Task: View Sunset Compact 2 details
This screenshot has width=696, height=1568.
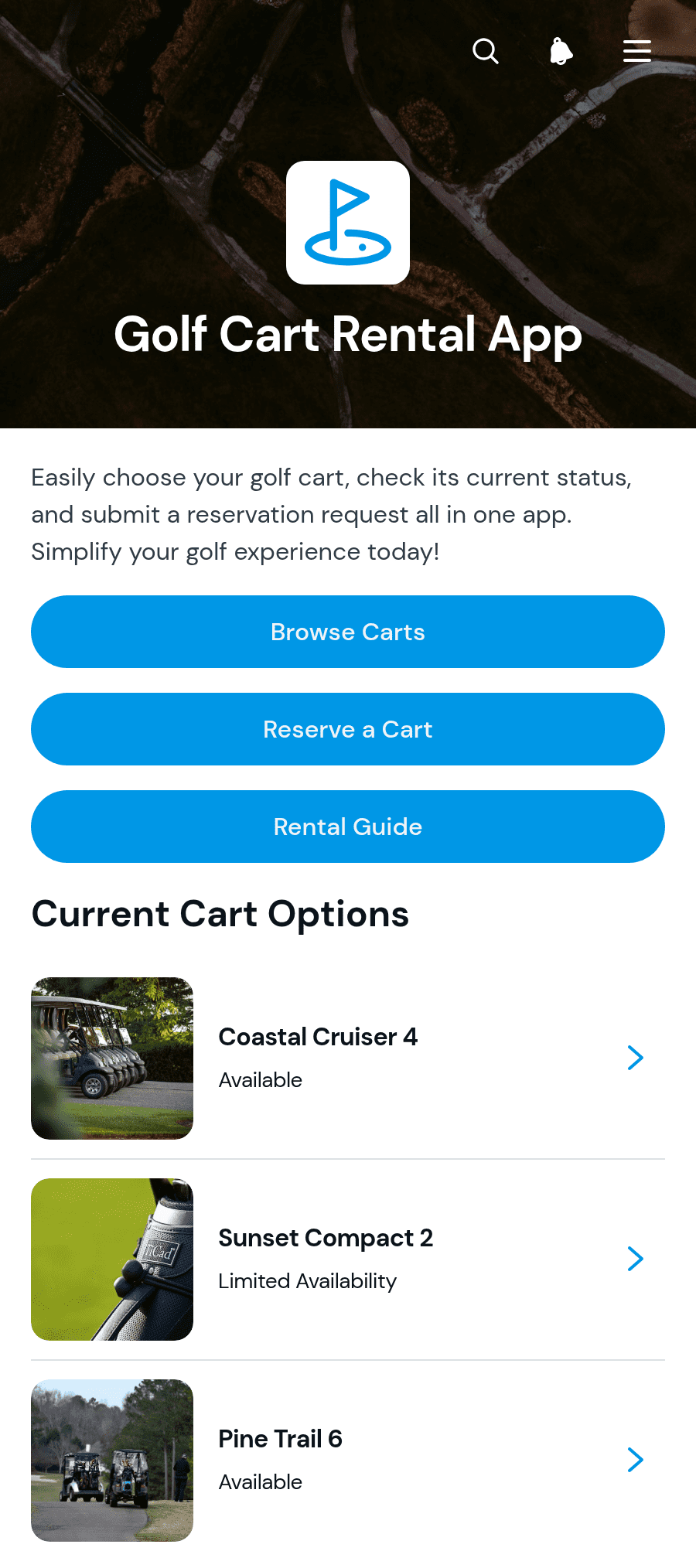Action: tap(348, 1260)
